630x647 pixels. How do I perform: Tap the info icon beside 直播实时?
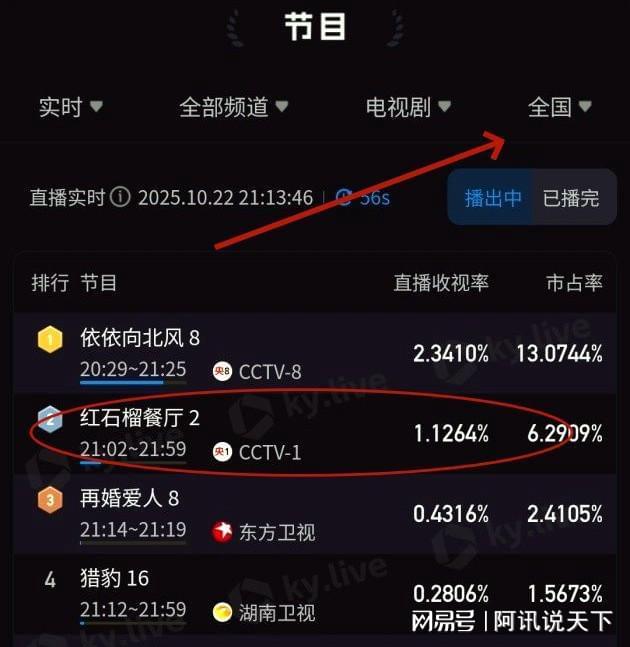pyautogui.click(x=121, y=197)
